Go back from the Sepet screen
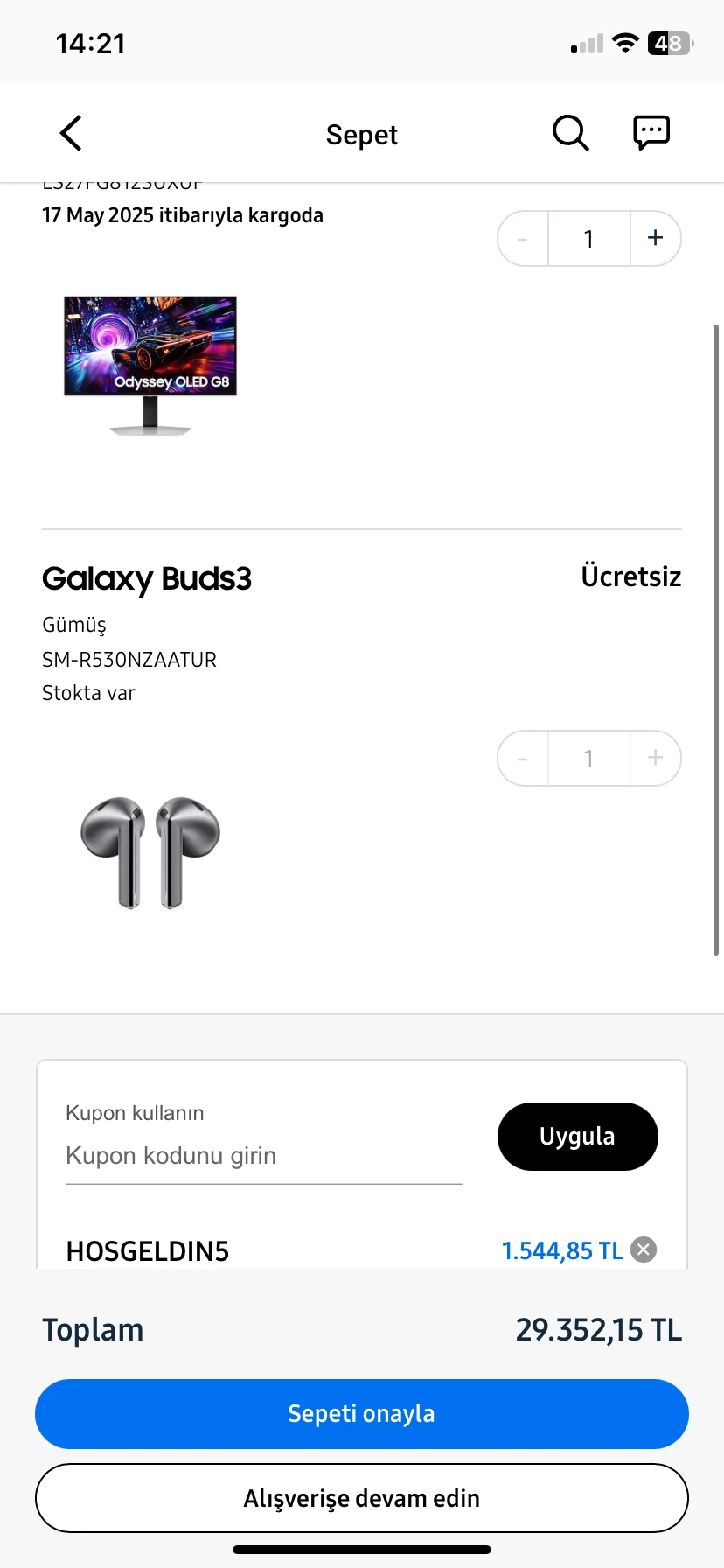724x1568 pixels. (72, 134)
